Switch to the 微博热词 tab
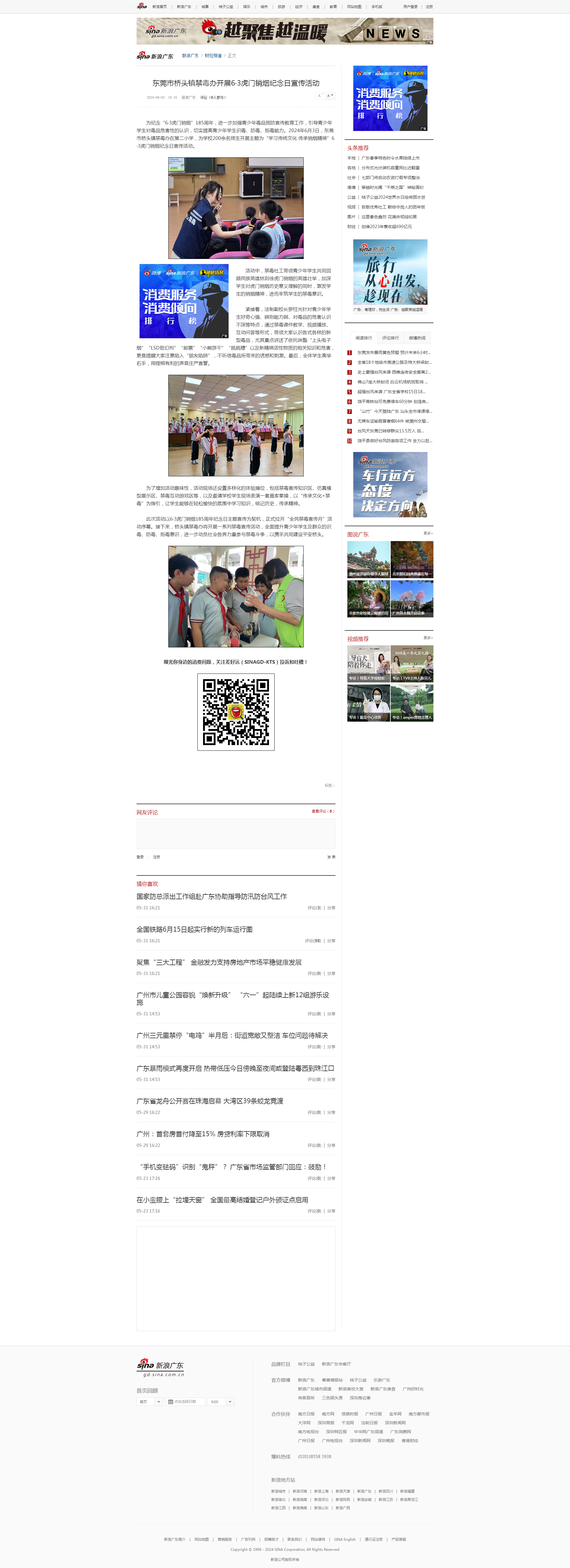This screenshot has height=1568, width=570. (x=417, y=338)
